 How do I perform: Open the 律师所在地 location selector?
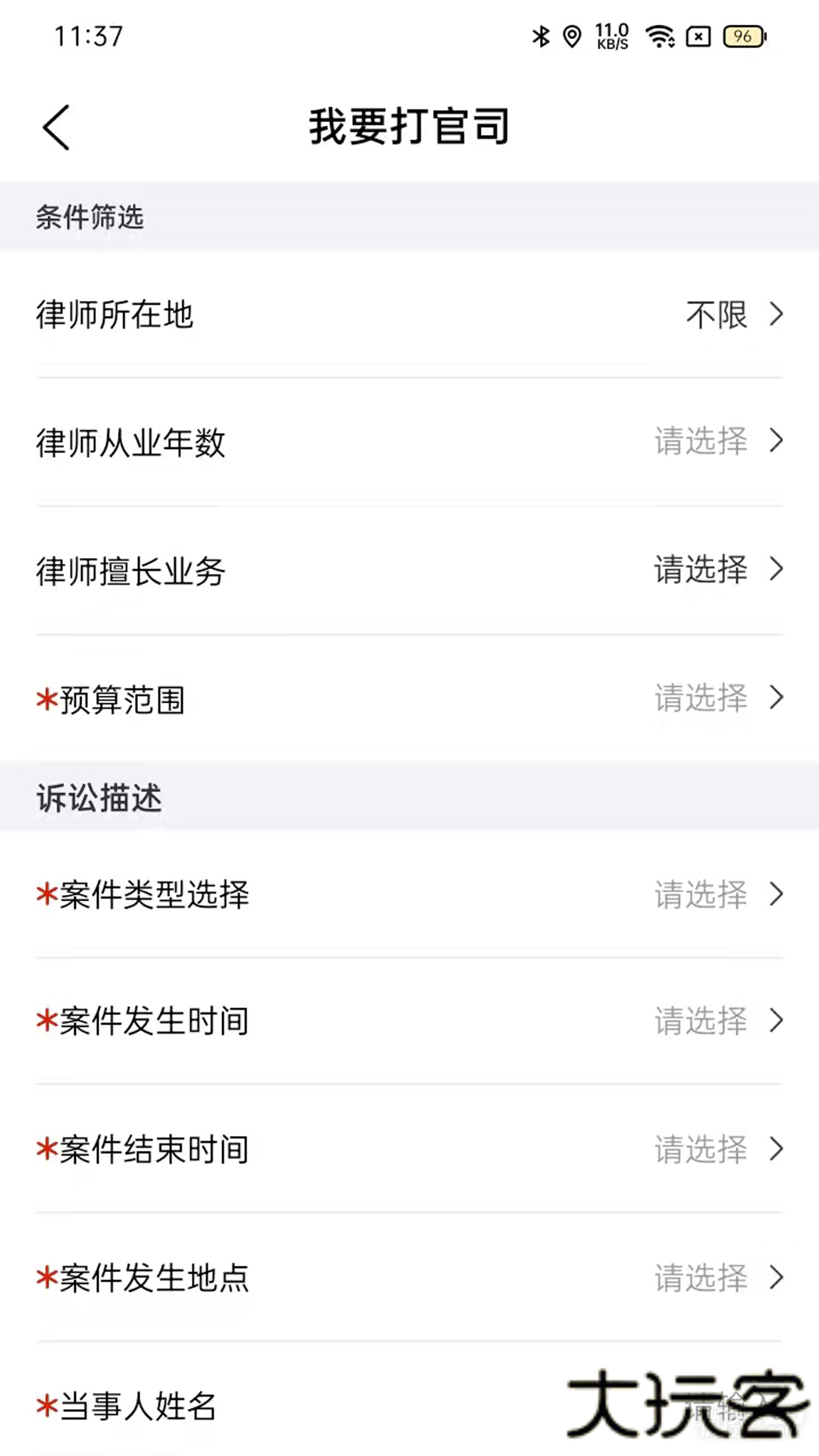(x=409, y=316)
